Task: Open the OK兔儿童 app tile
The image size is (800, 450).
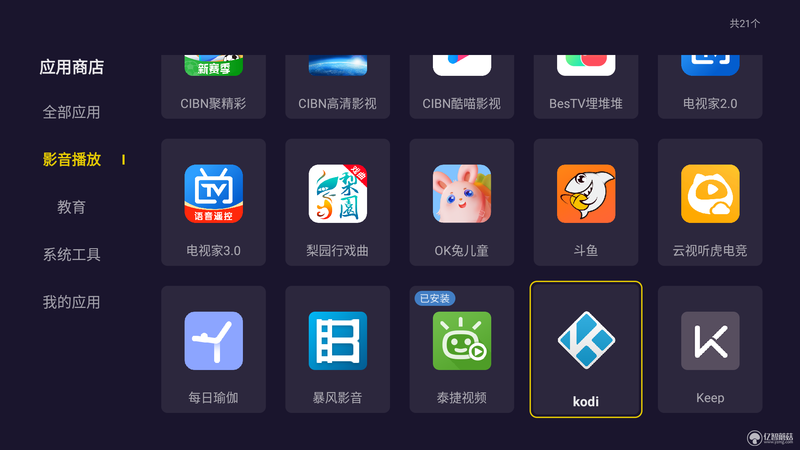Action: click(461, 202)
